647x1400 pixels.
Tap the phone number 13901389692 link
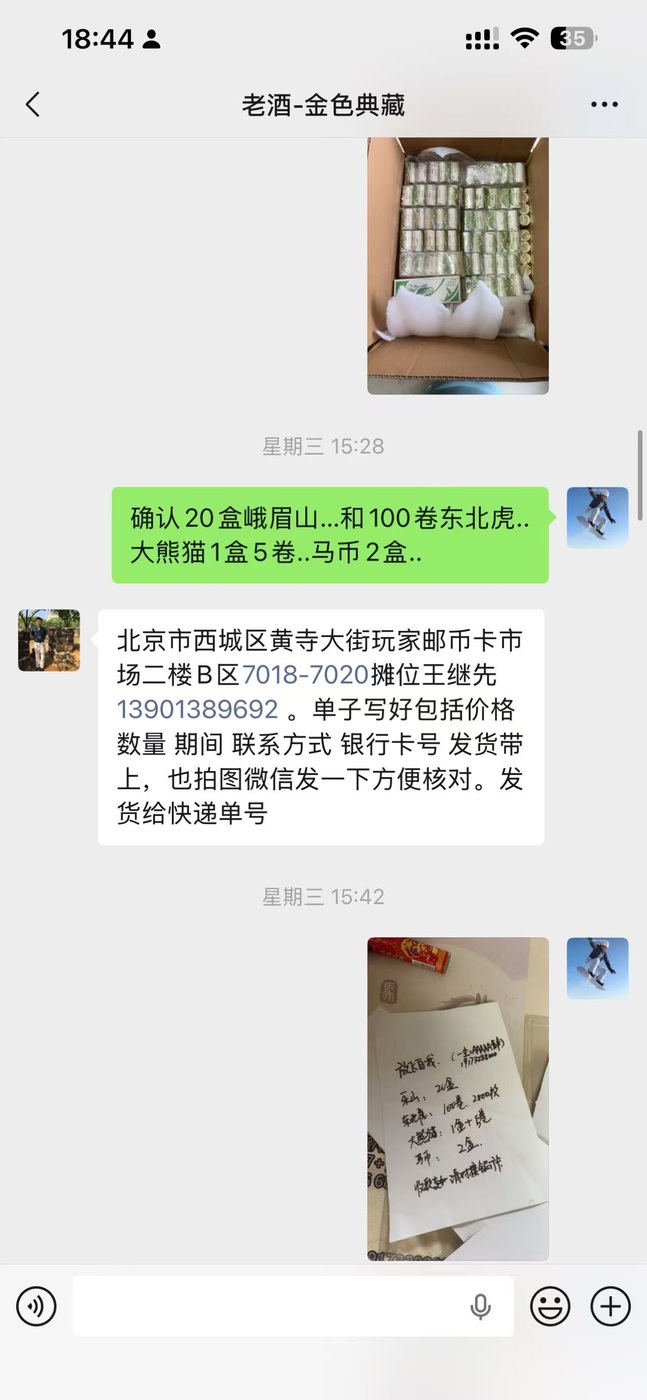198,709
